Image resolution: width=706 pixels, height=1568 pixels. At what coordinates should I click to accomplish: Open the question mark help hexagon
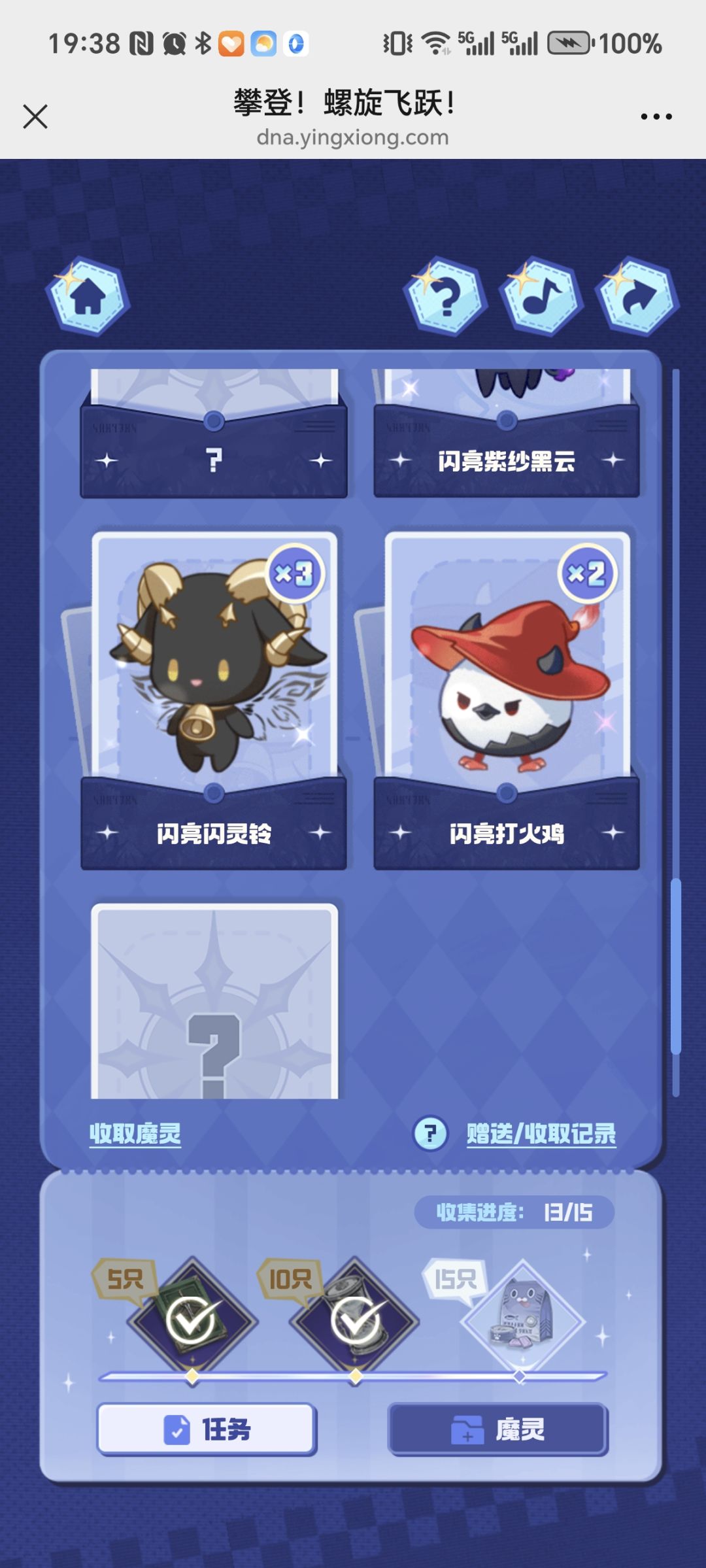coord(445,297)
